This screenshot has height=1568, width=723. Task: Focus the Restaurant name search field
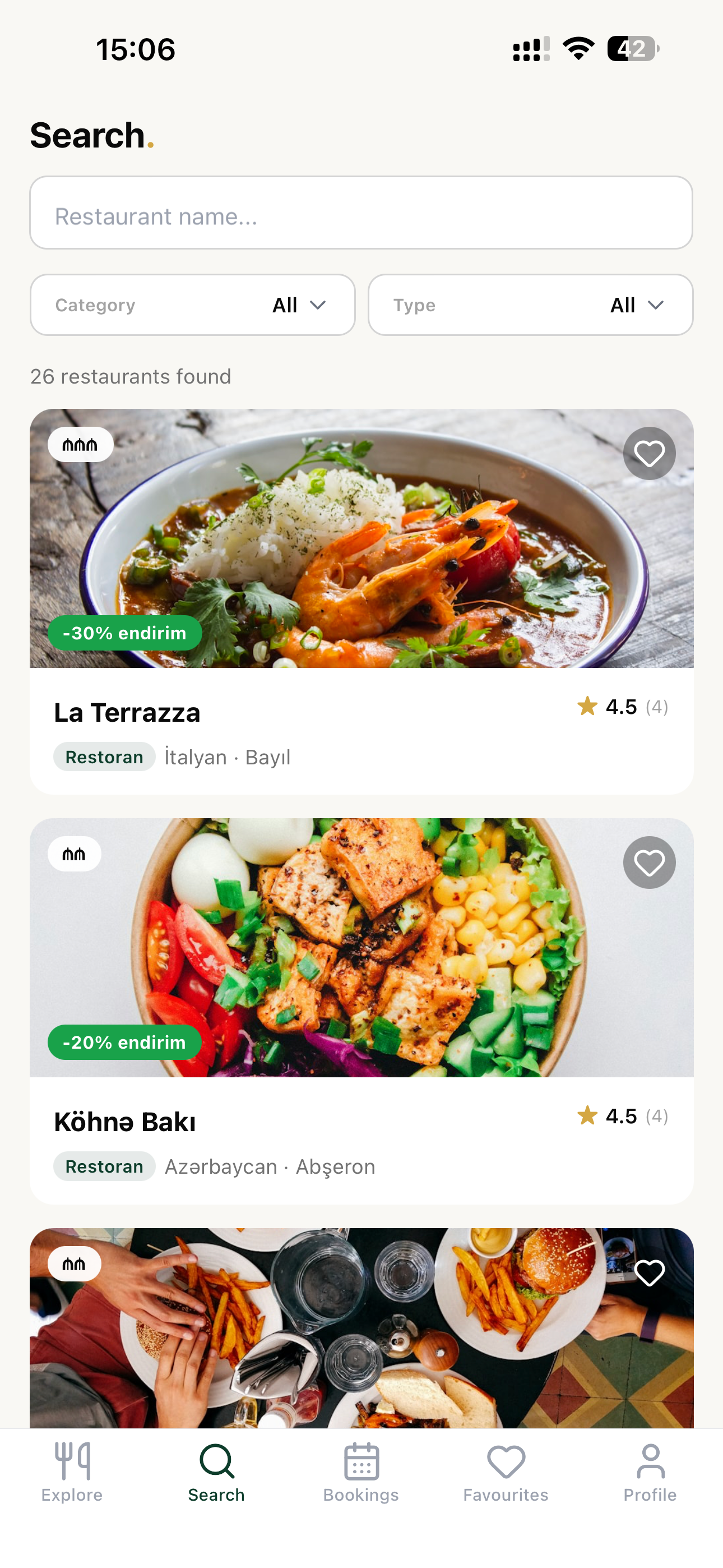pos(361,213)
